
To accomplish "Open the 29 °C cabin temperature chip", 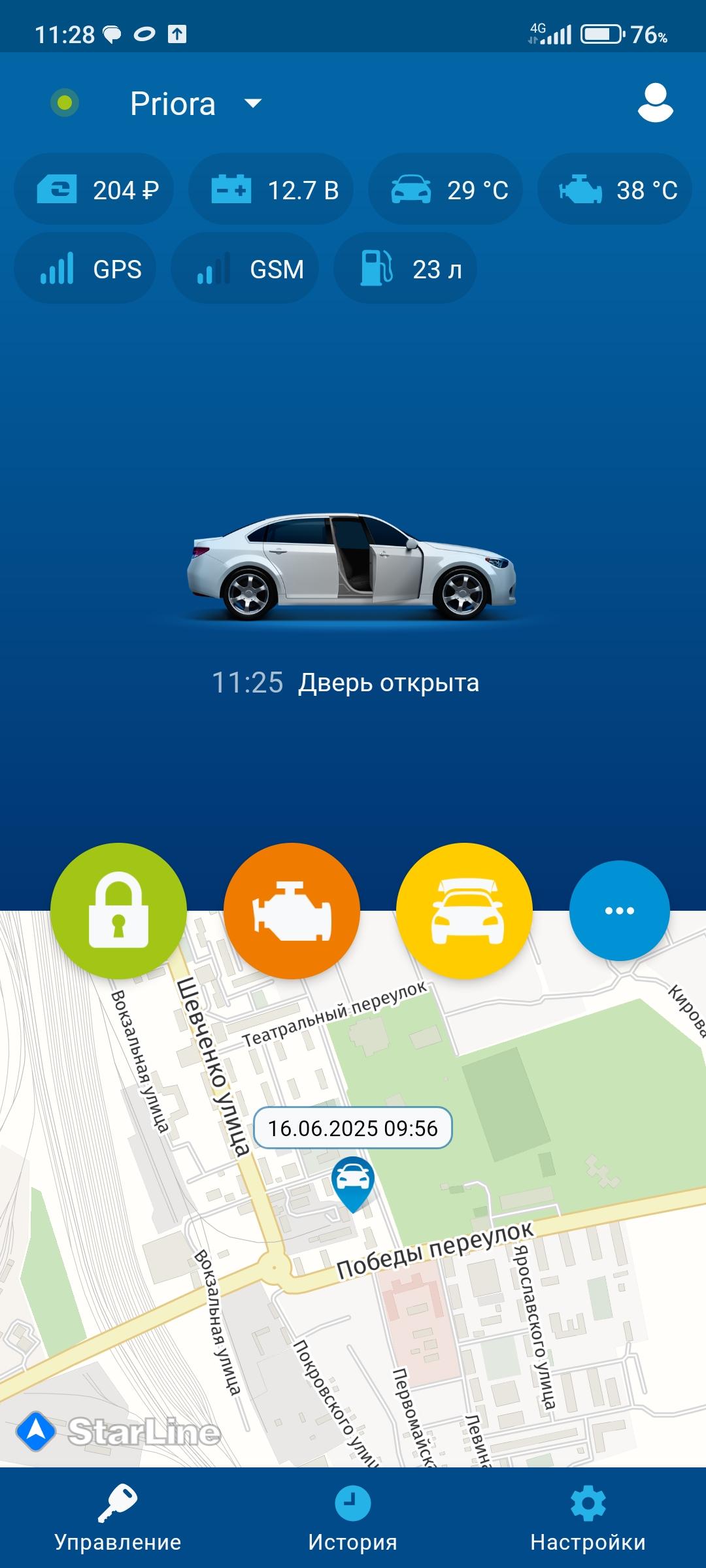I will (x=446, y=190).
